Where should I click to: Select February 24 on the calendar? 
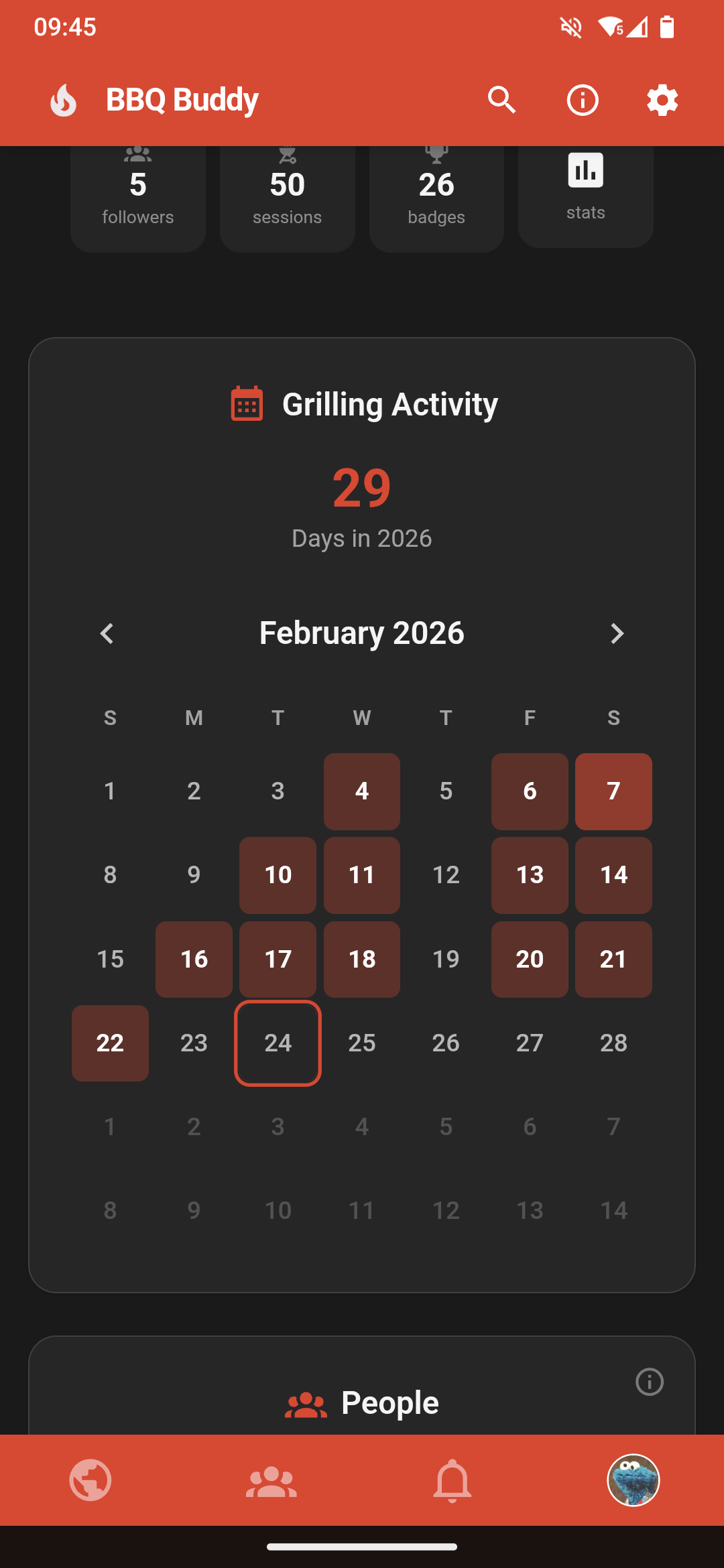tap(278, 1043)
